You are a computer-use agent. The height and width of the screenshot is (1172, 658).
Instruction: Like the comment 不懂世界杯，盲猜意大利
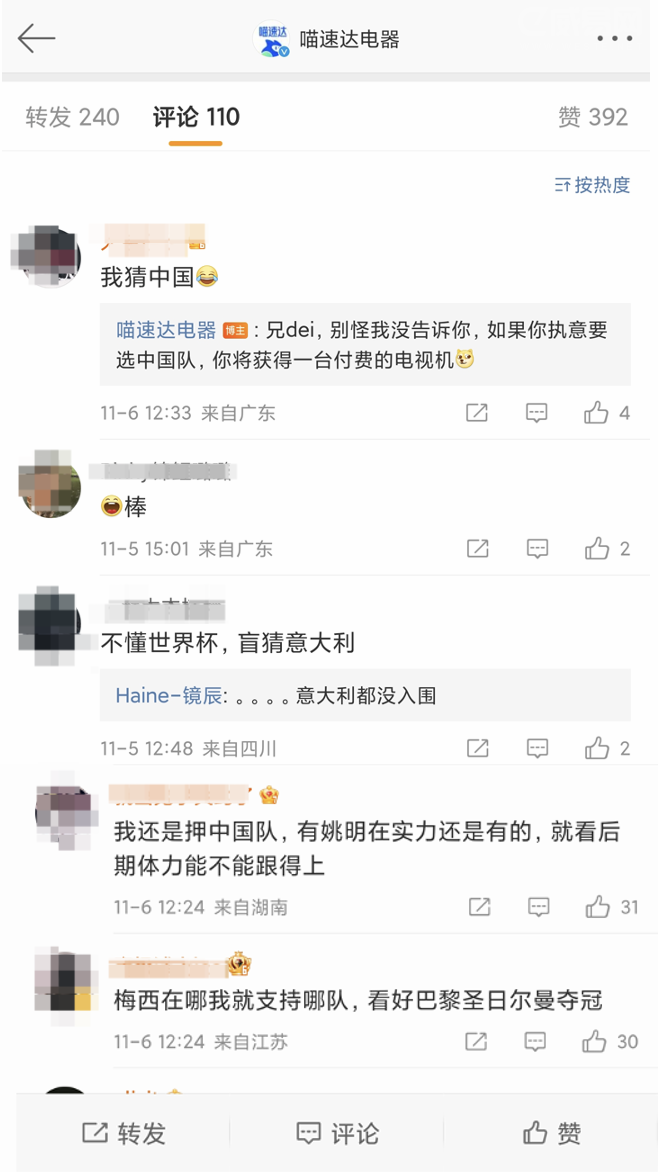click(597, 748)
